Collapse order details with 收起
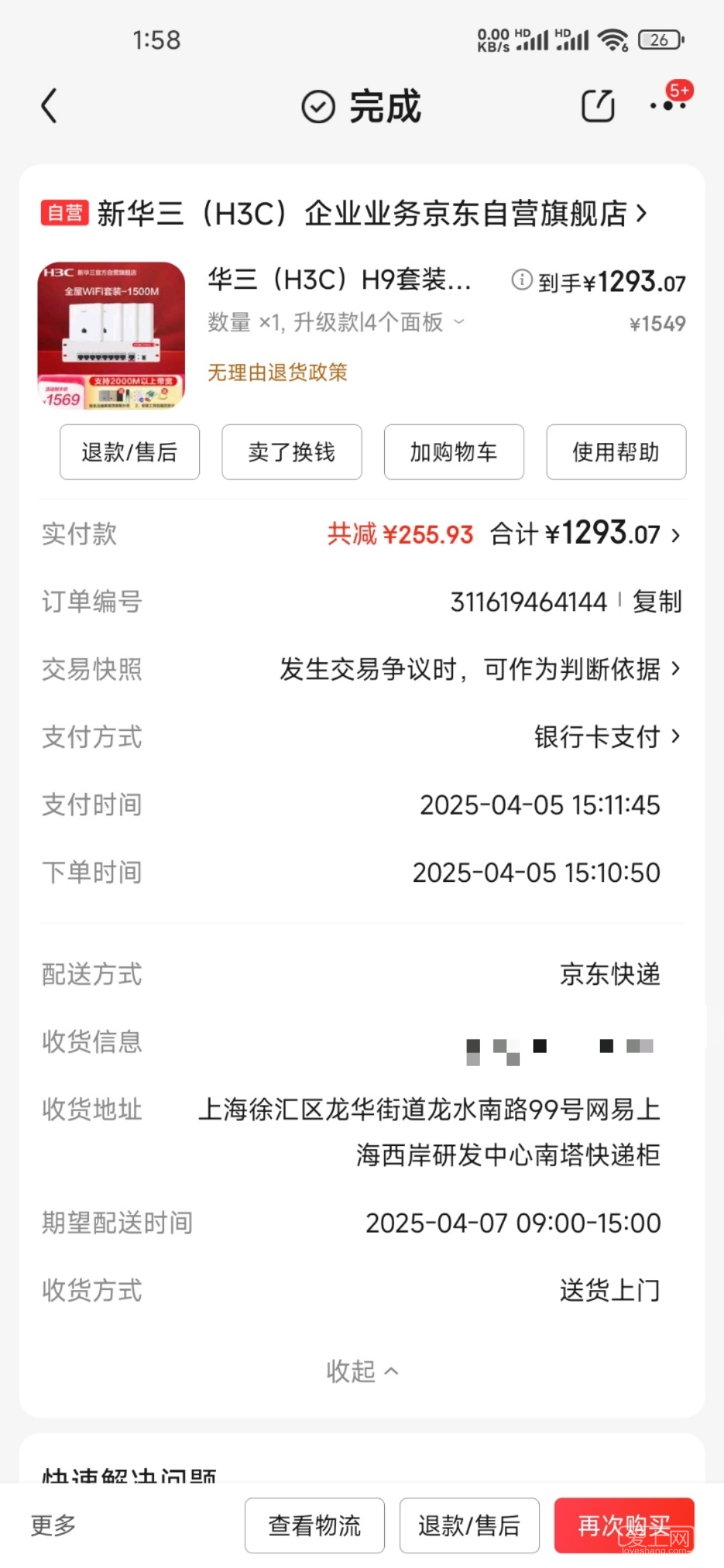The width and height of the screenshot is (724, 1568). point(362,1372)
